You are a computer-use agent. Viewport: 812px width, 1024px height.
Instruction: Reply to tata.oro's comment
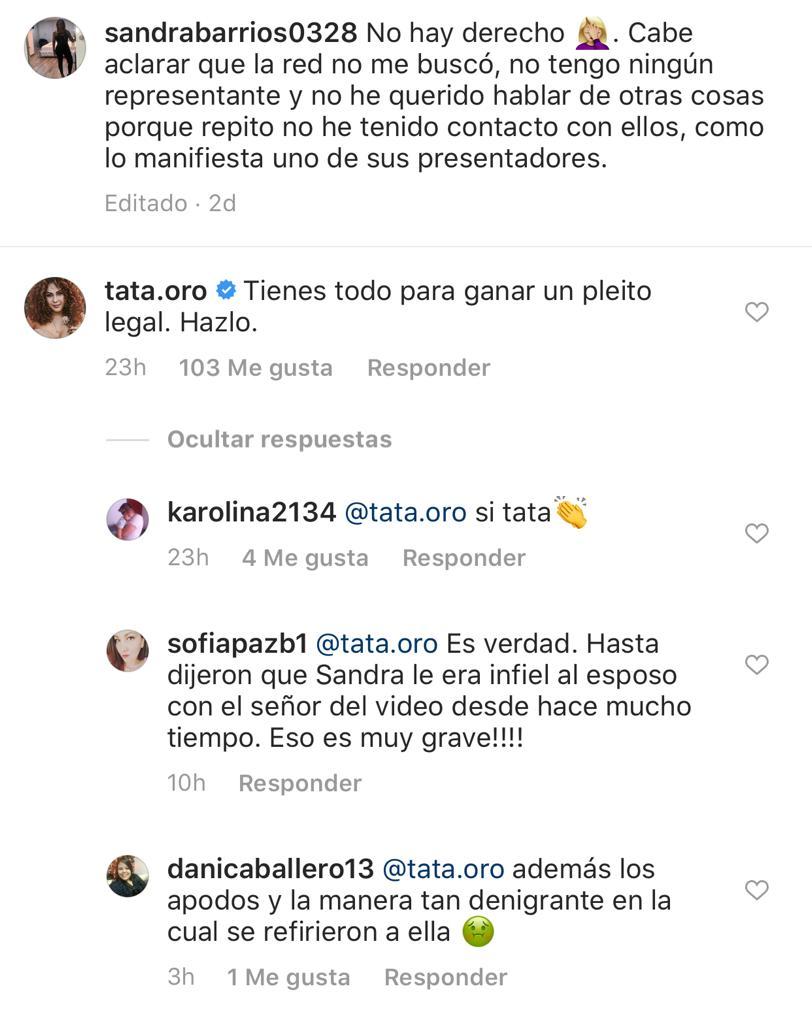click(x=428, y=368)
